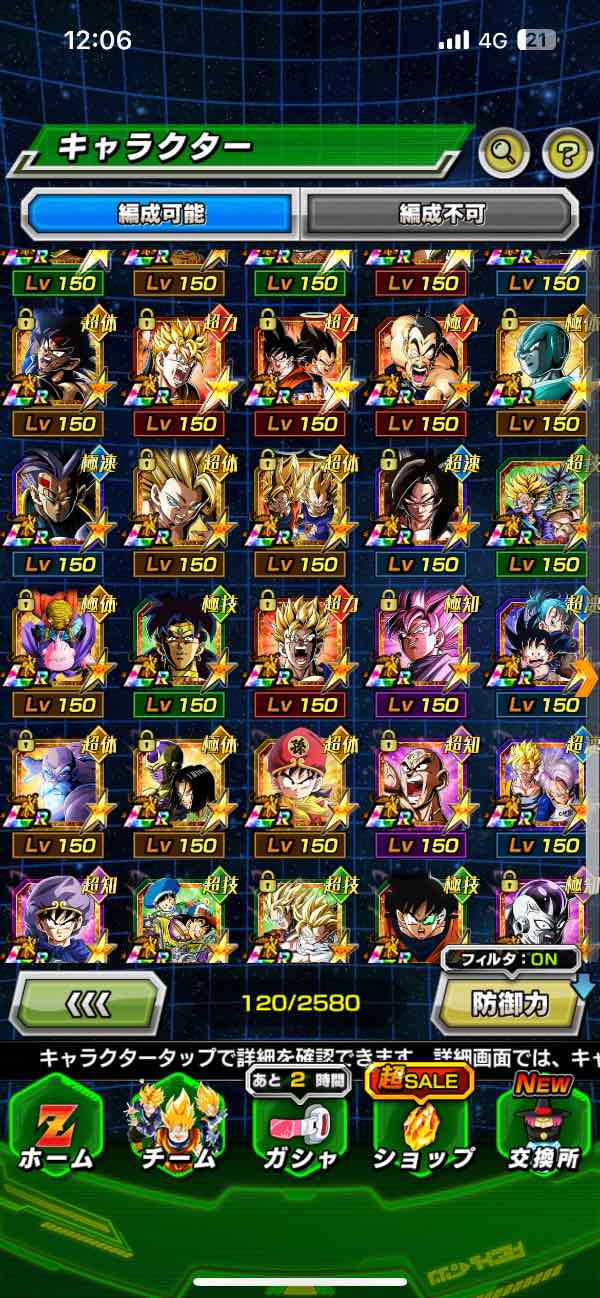Change sort order via 防御力 button

pos(508,1004)
